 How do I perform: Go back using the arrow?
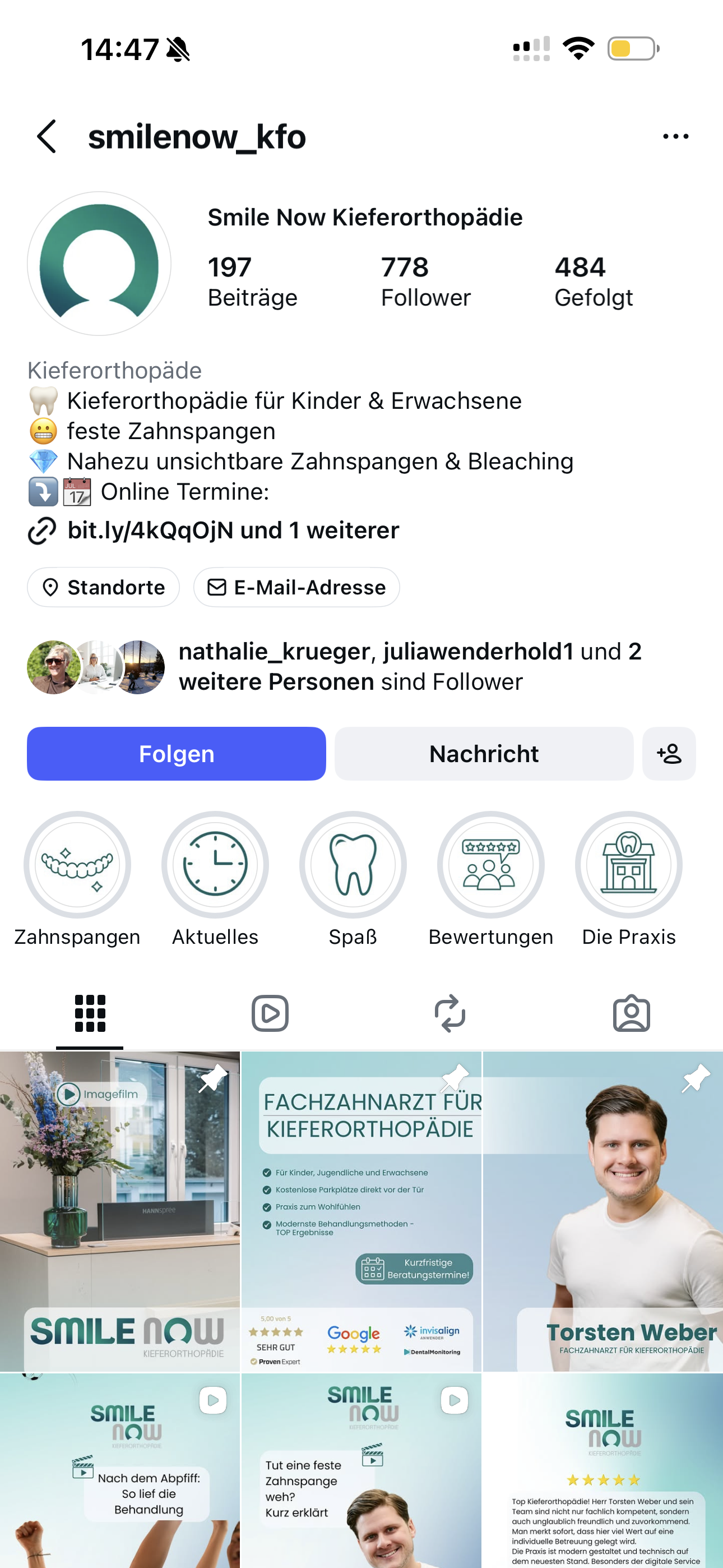pos(47,136)
